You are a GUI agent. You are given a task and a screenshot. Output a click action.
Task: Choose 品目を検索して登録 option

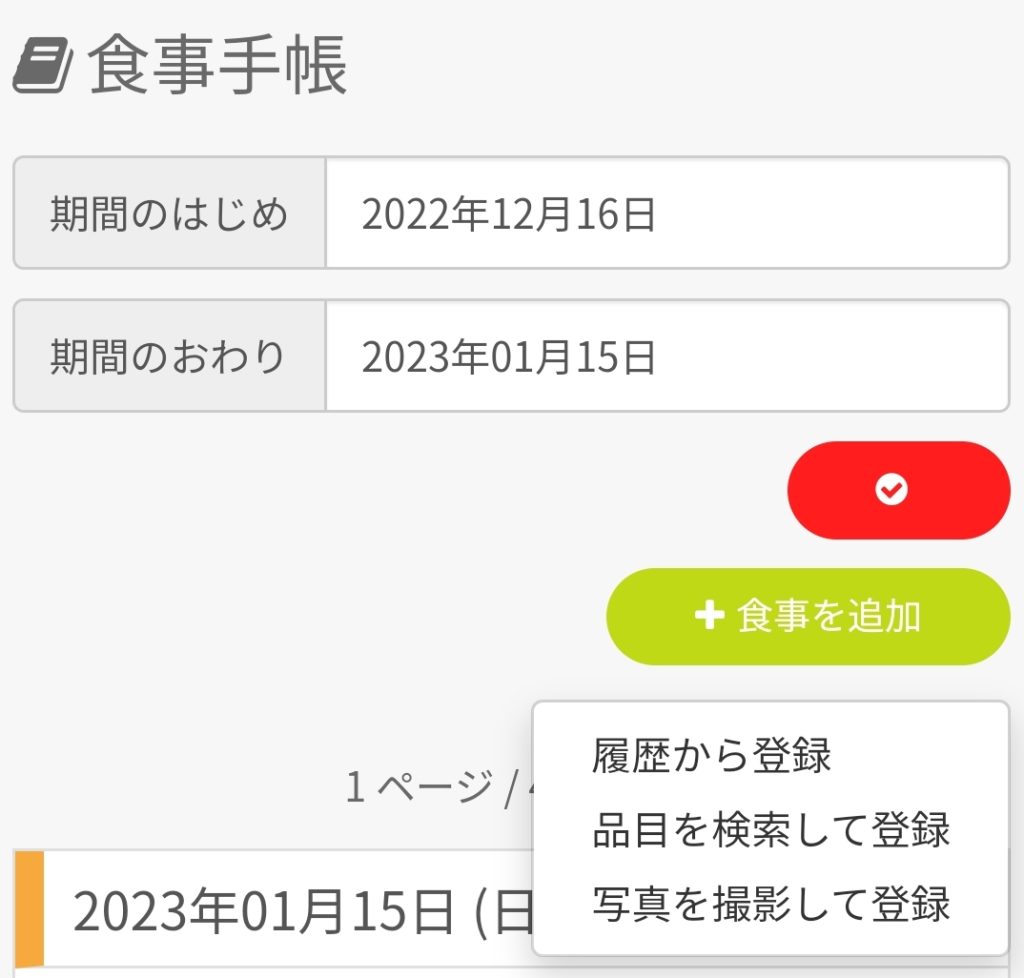coord(770,830)
